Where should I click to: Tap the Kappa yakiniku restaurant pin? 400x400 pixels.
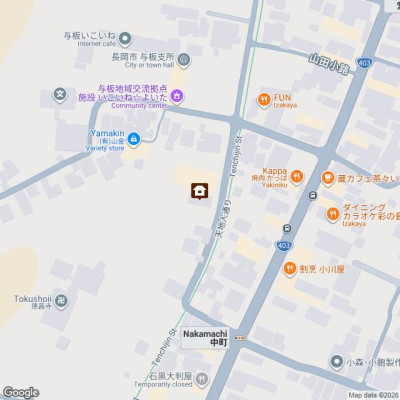(x=296, y=177)
